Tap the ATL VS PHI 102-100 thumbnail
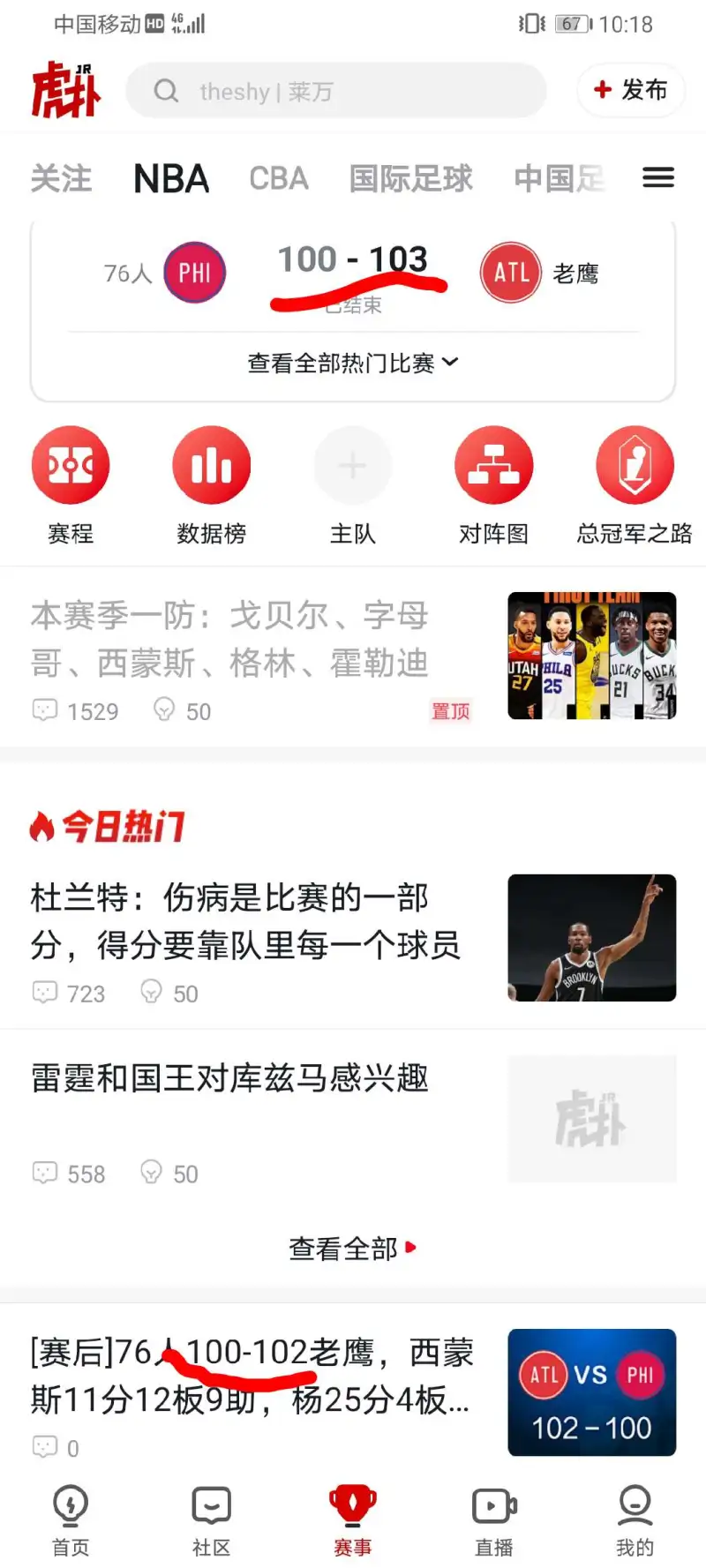706x1568 pixels. pyautogui.click(x=591, y=1392)
